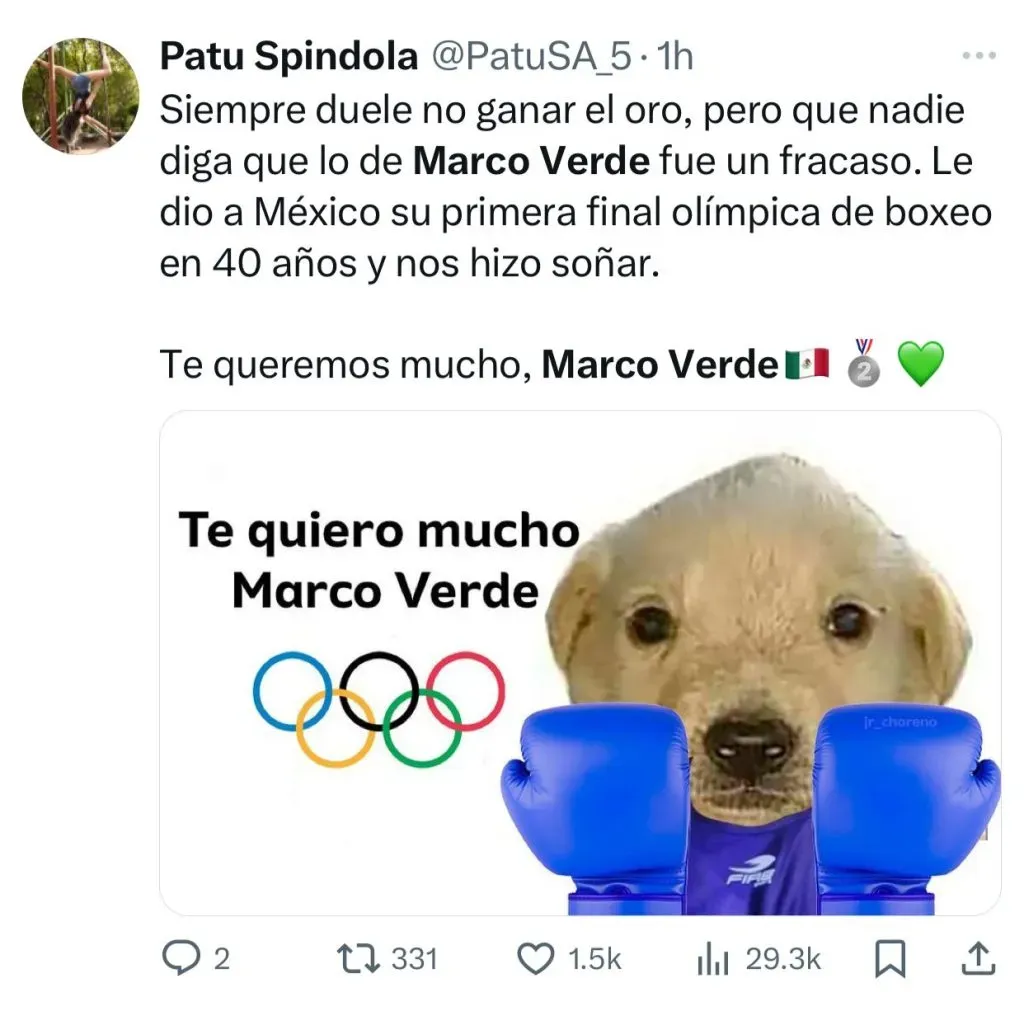Open the puppy boxing meme image
1024x1011 pixels.
tap(580, 662)
